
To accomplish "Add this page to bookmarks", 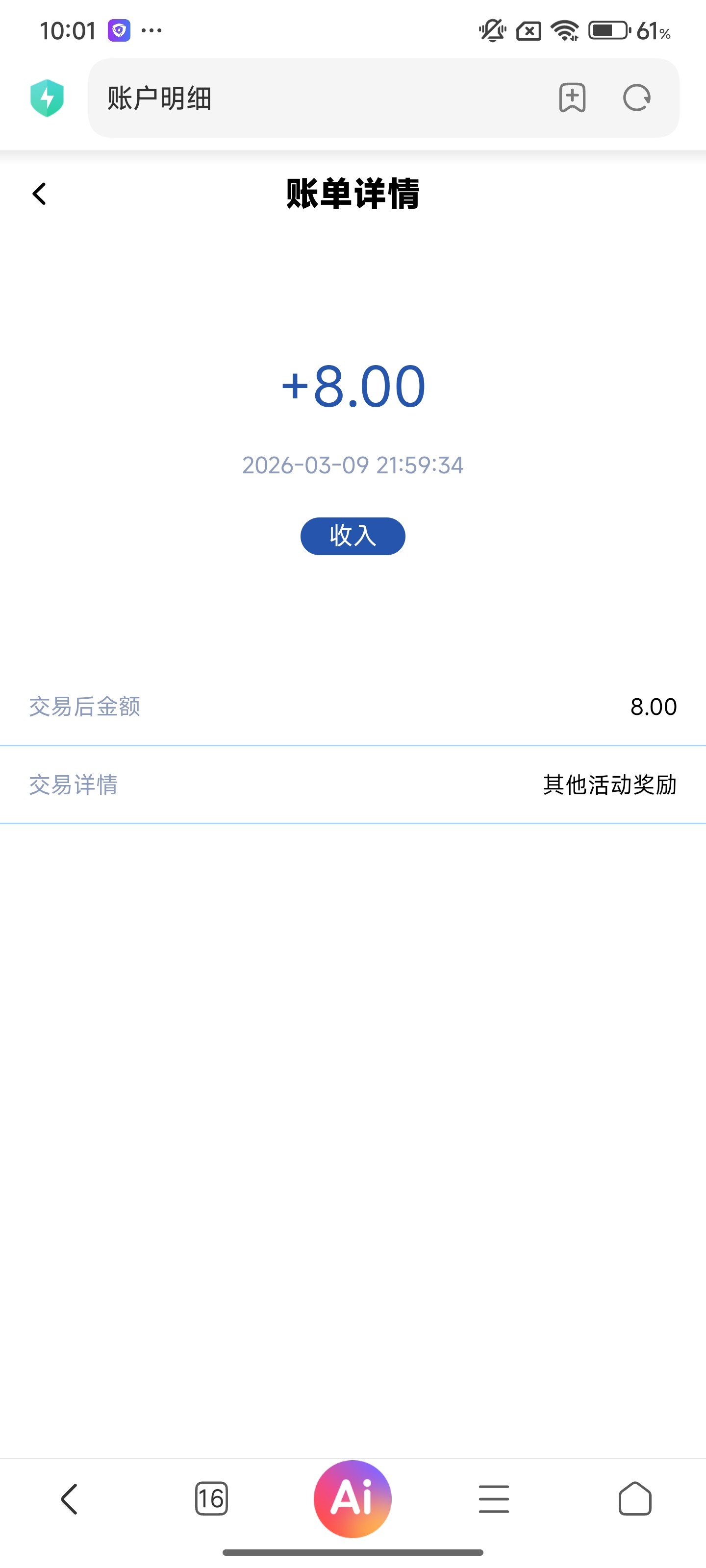I will pyautogui.click(x=572, y=98).
